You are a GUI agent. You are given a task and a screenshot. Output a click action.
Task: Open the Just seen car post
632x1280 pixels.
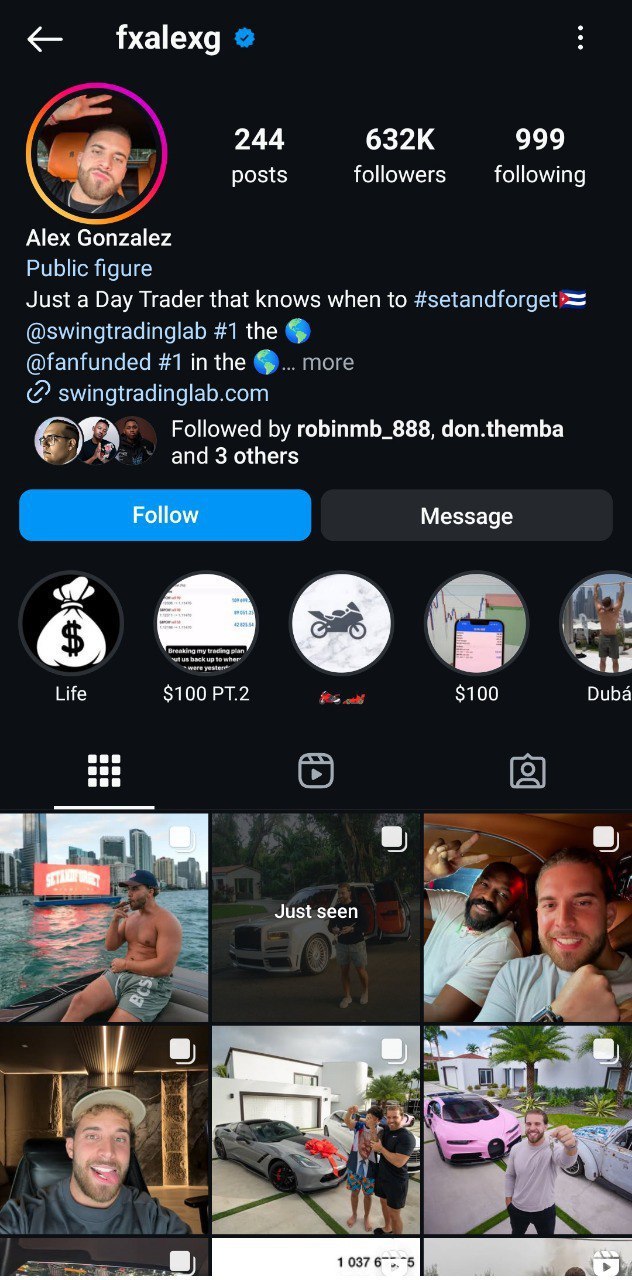point(316,917)
